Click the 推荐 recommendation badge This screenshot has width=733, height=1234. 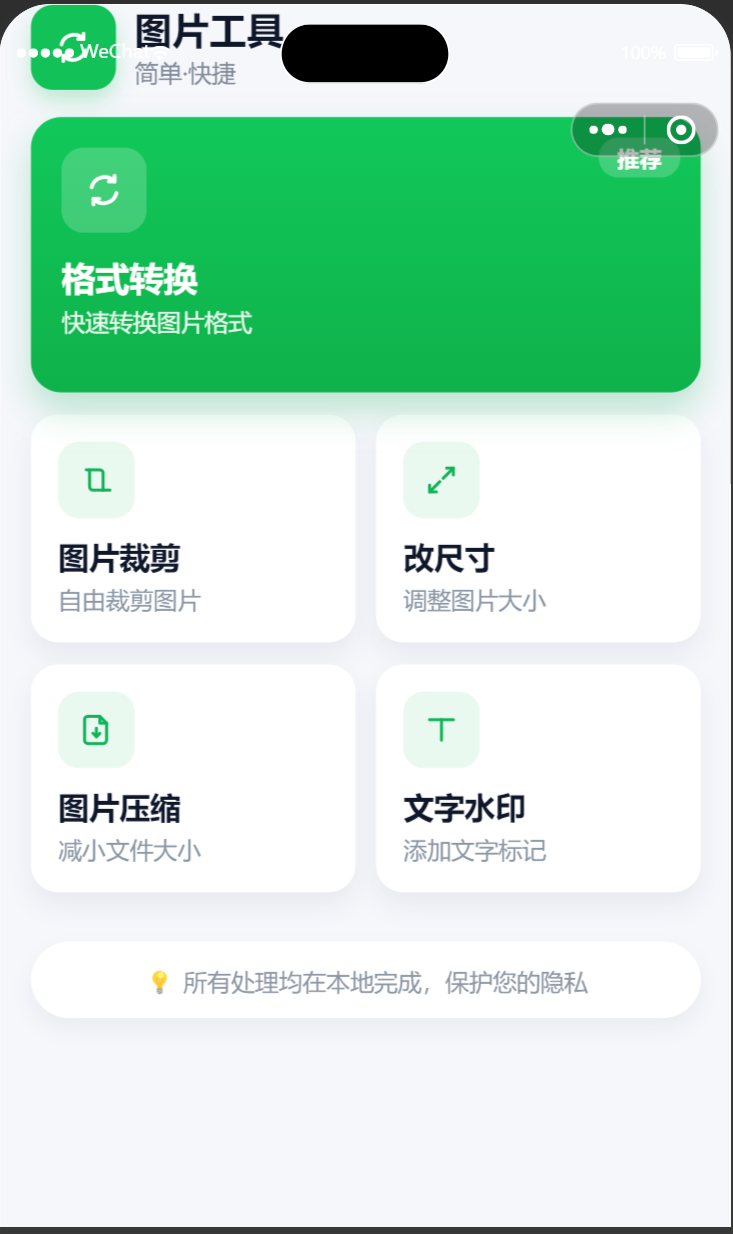[639, 160]
